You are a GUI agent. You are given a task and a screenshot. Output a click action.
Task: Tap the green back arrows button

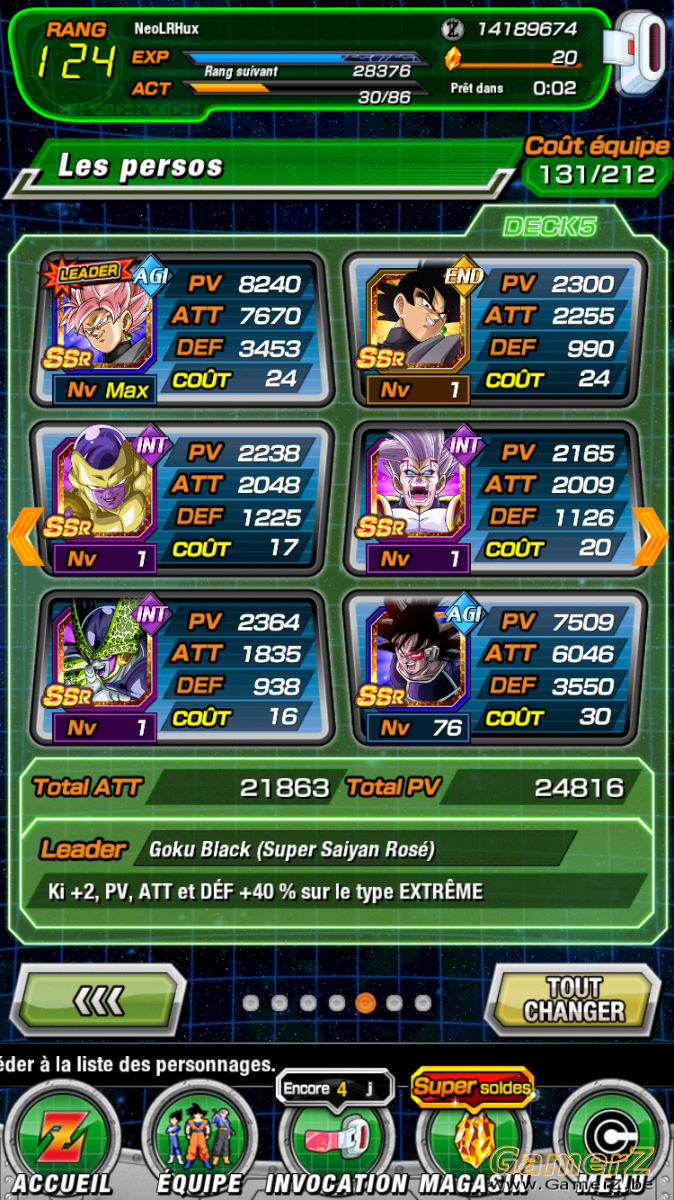coord(102,999)
